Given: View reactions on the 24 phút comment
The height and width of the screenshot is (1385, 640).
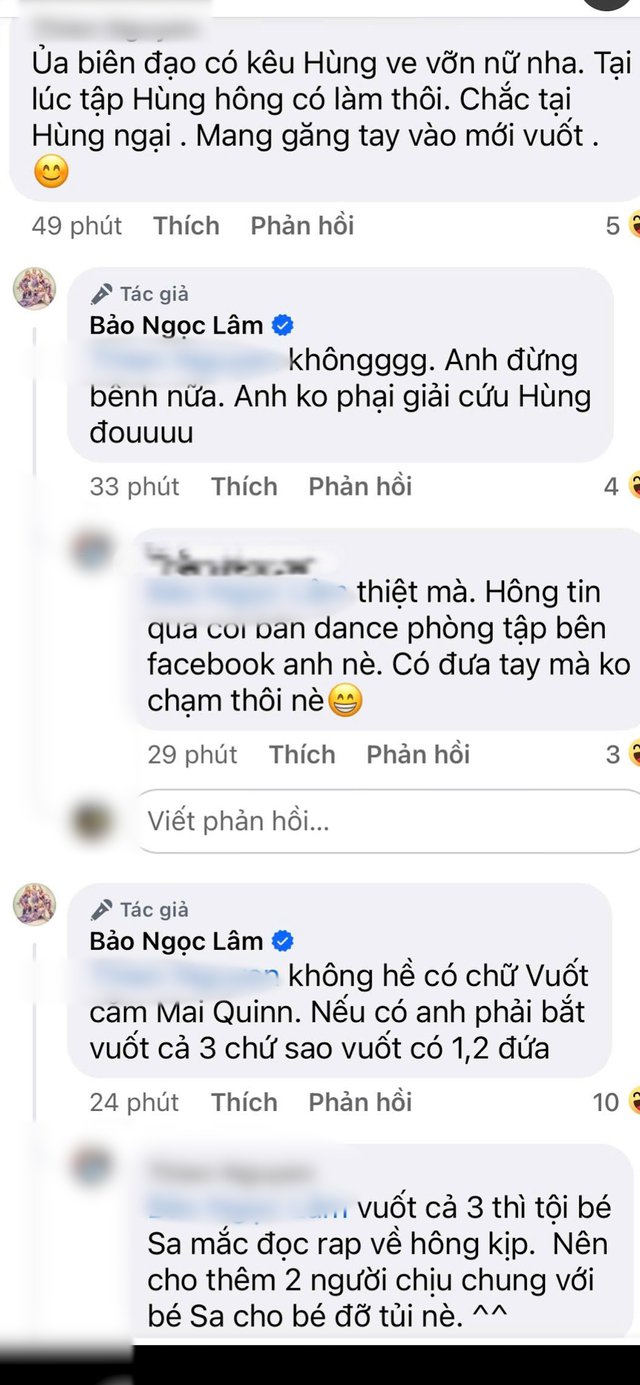Looking at the screenshot, I should [x=617, y=1102].
